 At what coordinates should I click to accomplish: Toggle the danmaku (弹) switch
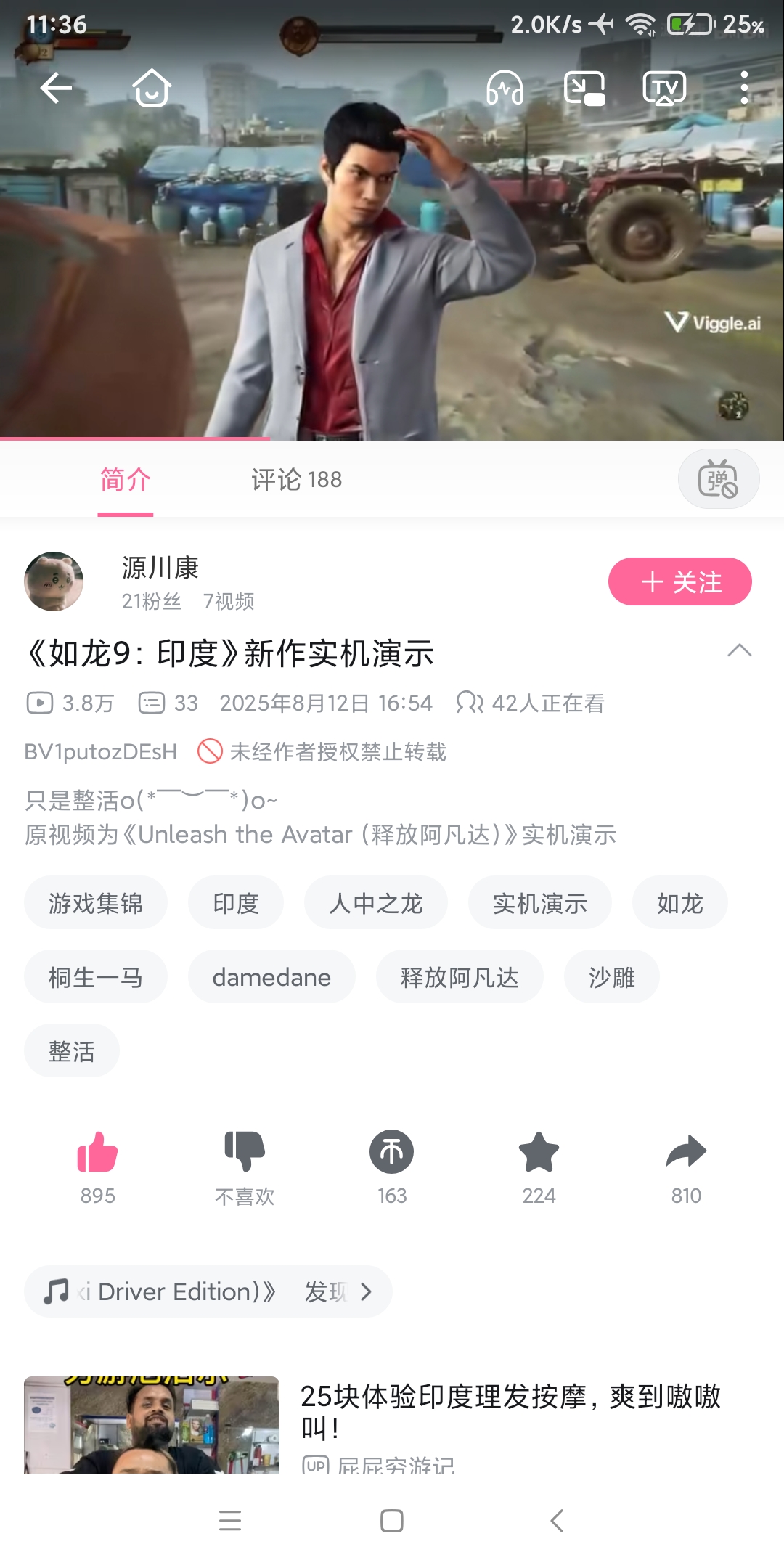[x=718, y=479]
